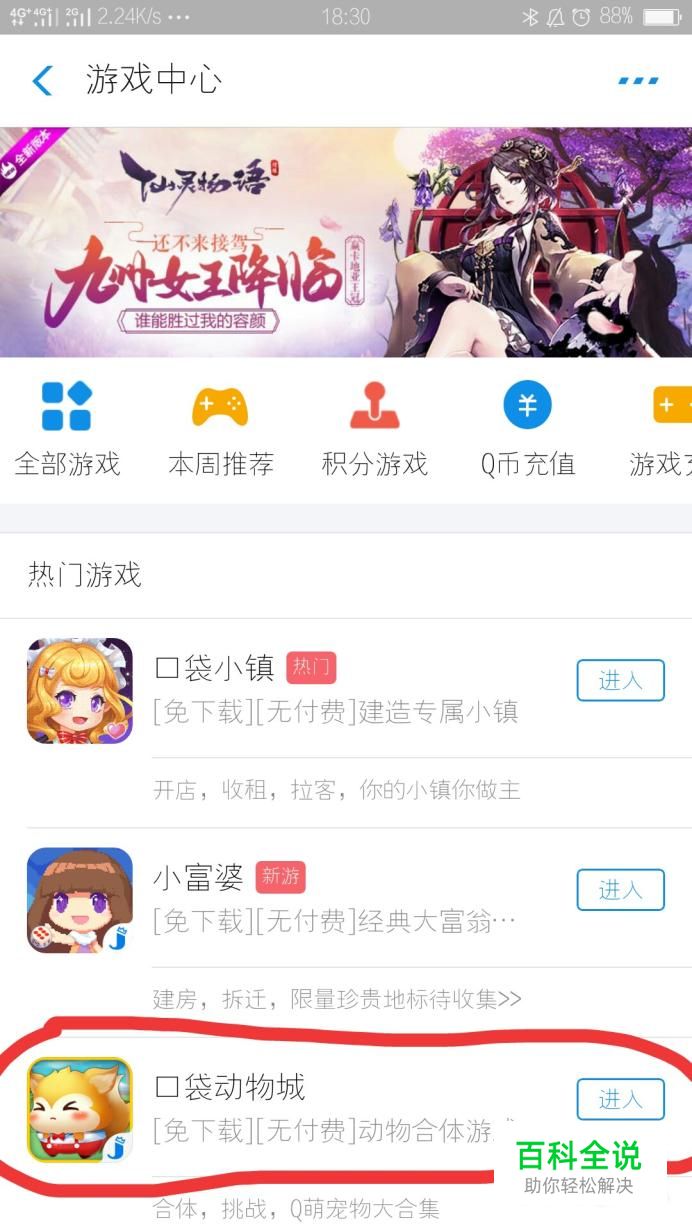692x1230 pixels.
Task: Open the 仙灵物语 promo banner
Action: 346,242
